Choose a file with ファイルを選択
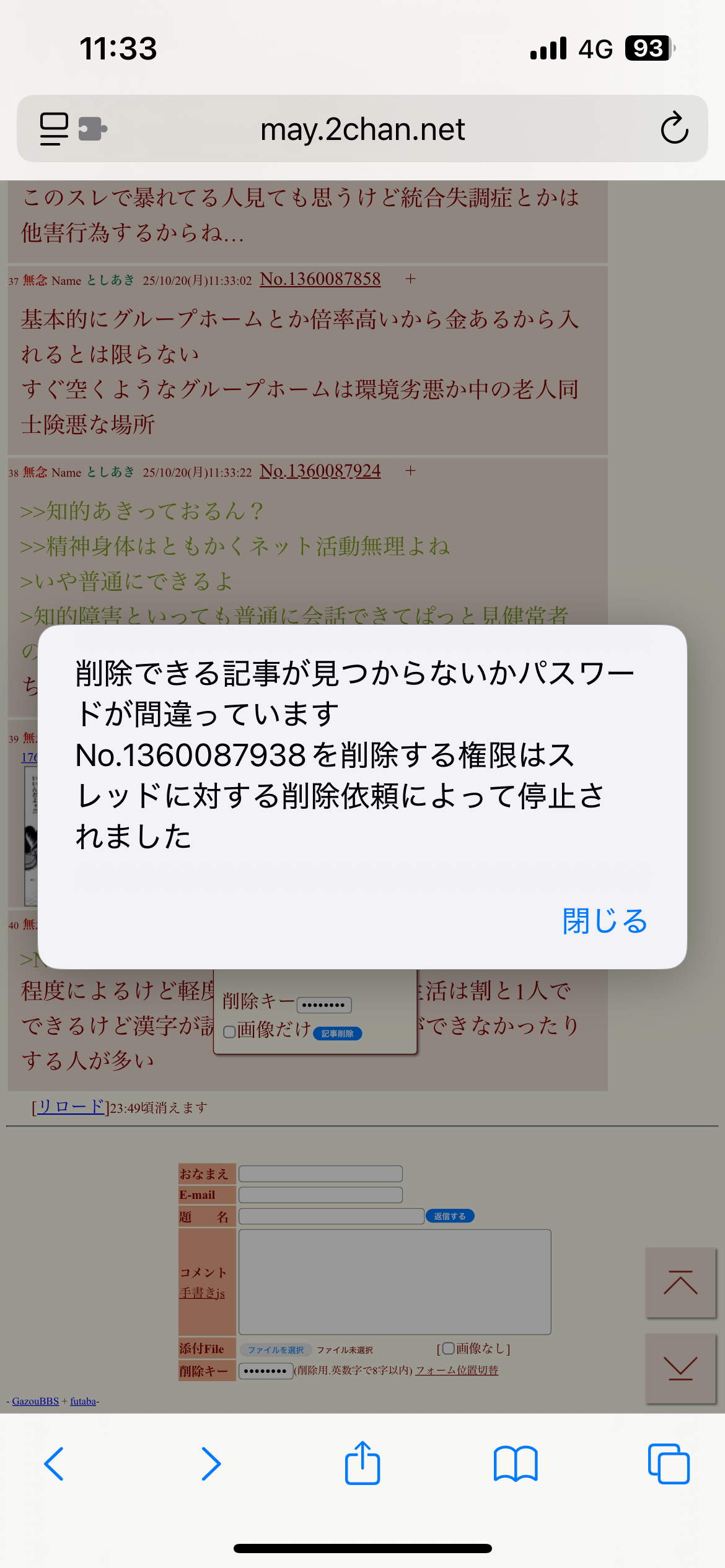725x1568 pixels. coord(276,1350)
